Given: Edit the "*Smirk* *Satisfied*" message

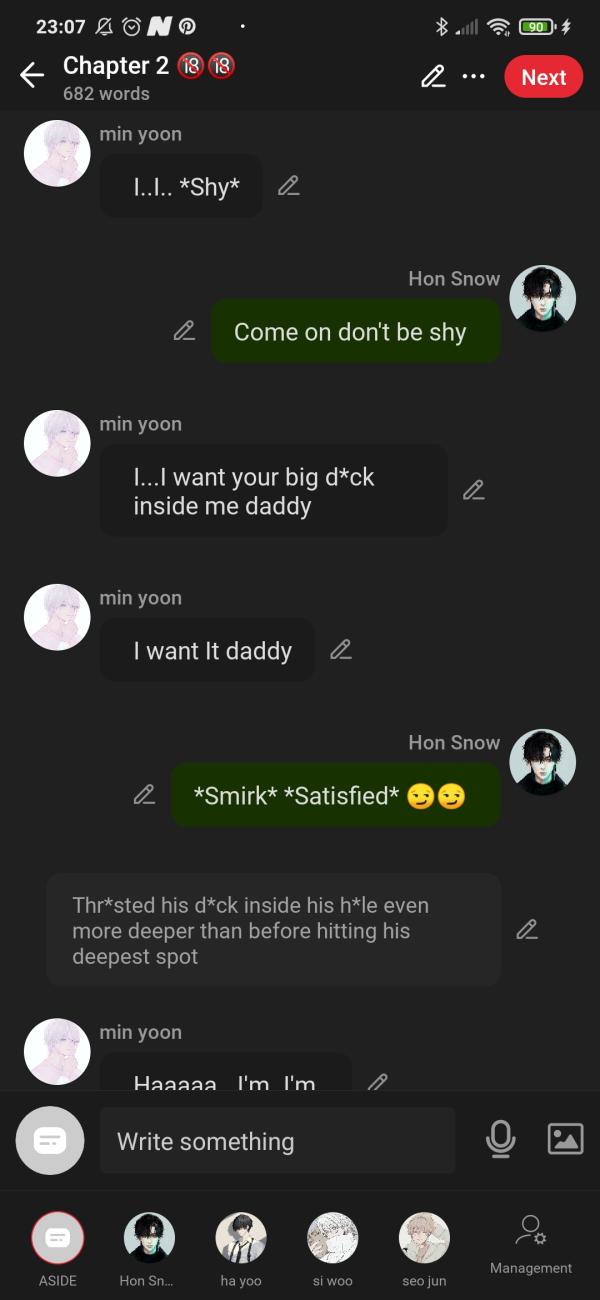Looking at the screenshot, I should [x=145, y=795].
